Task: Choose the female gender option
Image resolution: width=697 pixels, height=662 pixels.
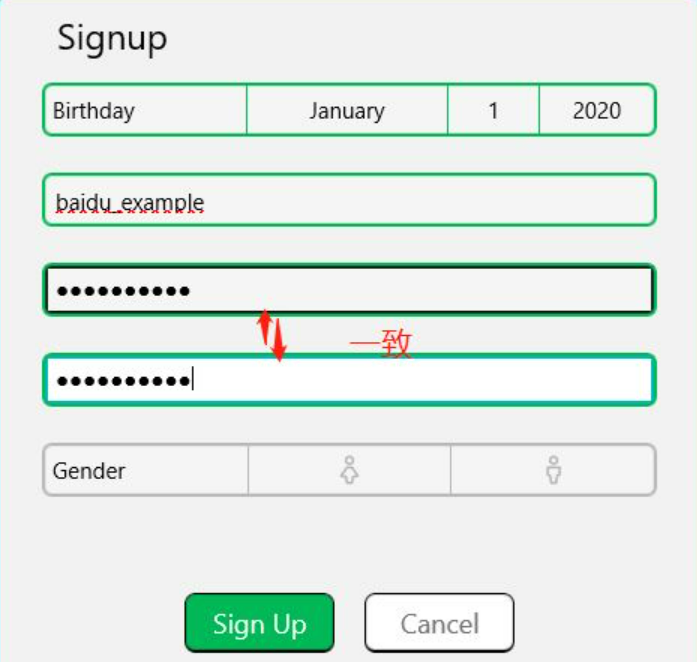Action: 349,470
